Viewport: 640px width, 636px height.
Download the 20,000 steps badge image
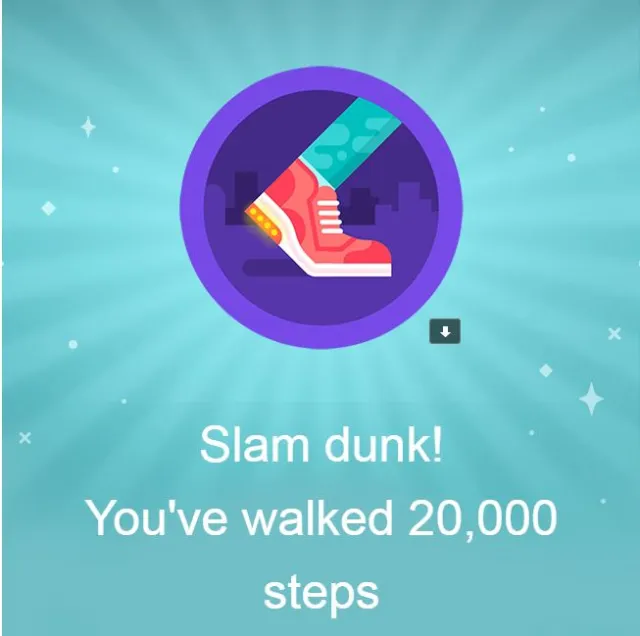(445, 332)
